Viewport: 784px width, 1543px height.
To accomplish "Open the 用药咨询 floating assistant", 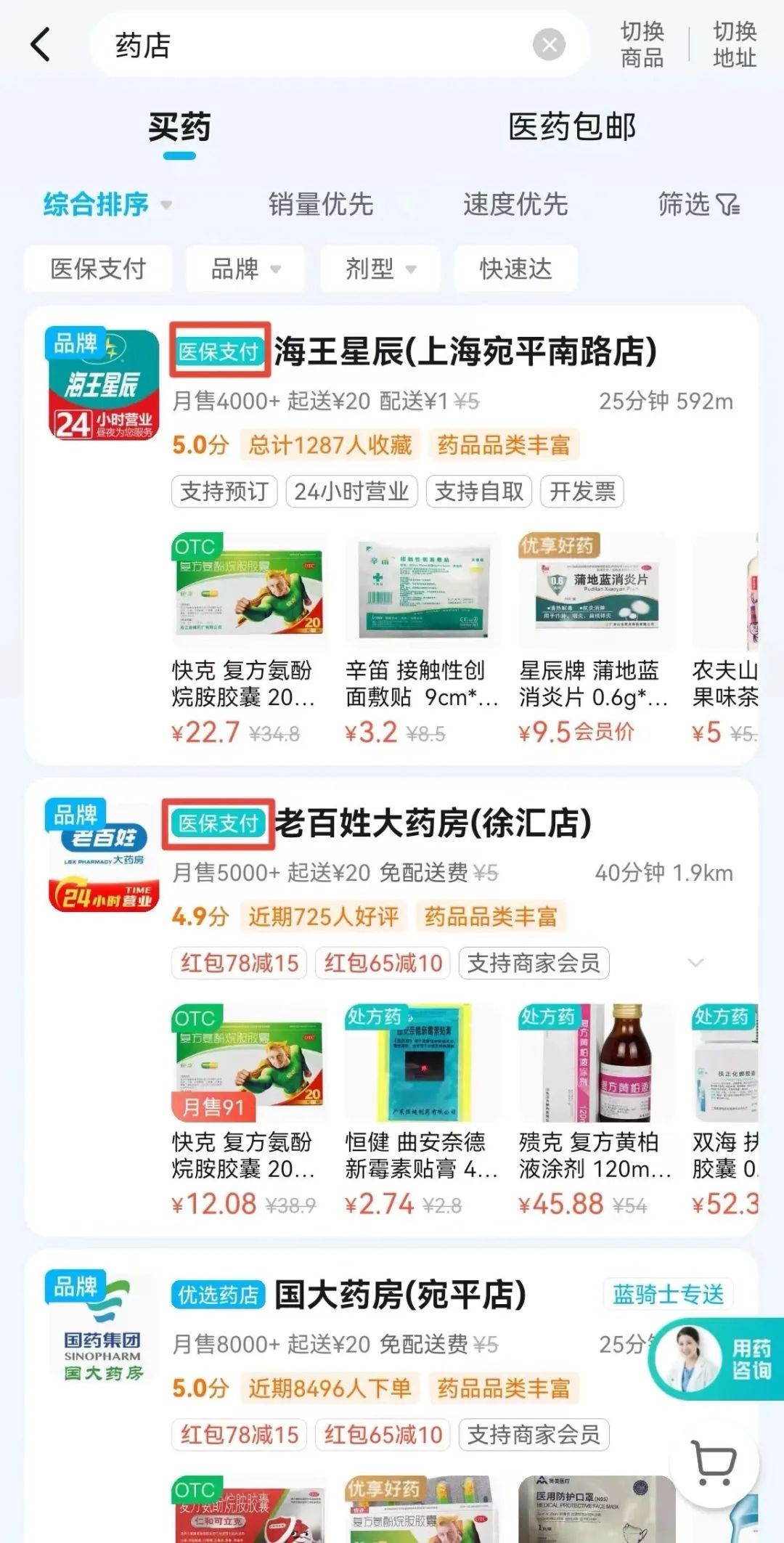I will coord(715,1359).
